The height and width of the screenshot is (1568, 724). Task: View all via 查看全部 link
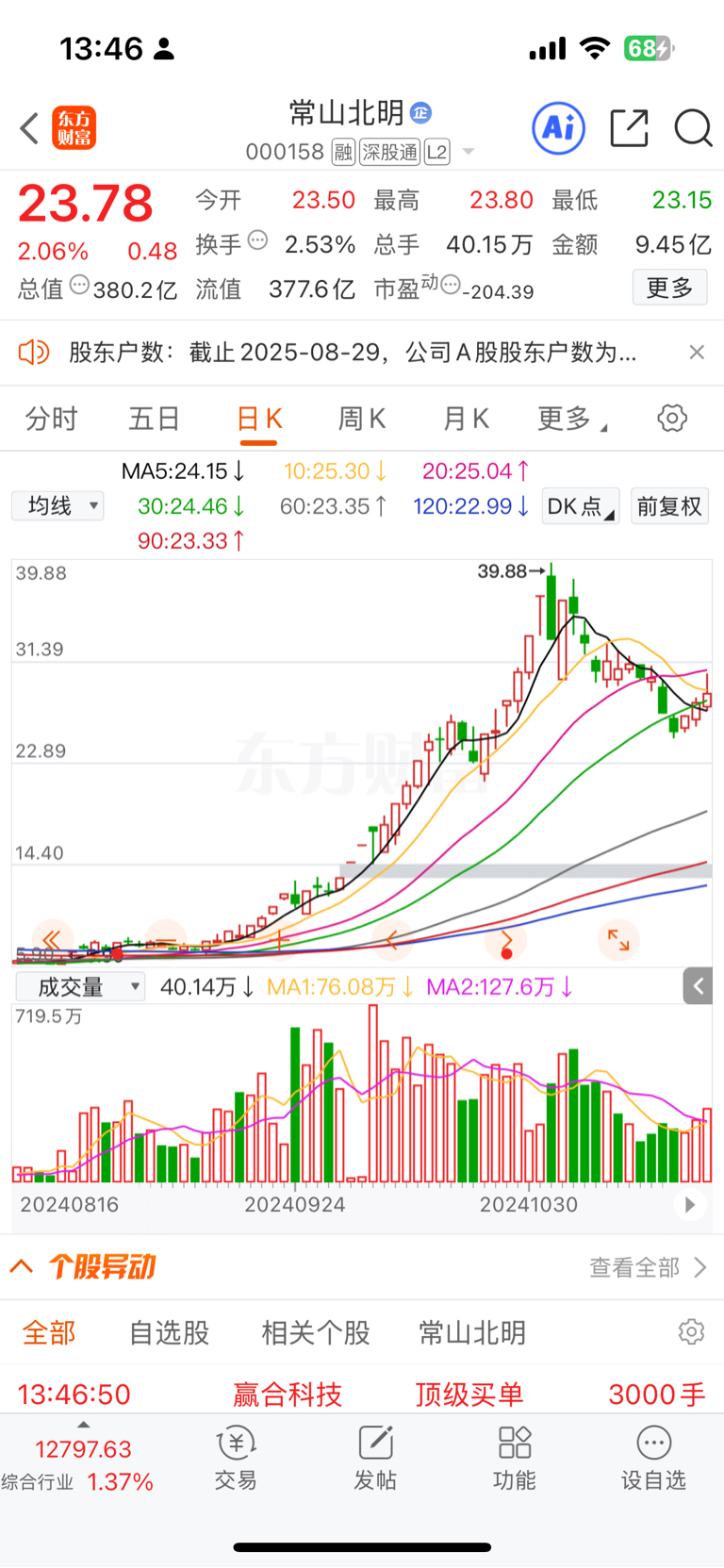click(x=647, y=1267)
